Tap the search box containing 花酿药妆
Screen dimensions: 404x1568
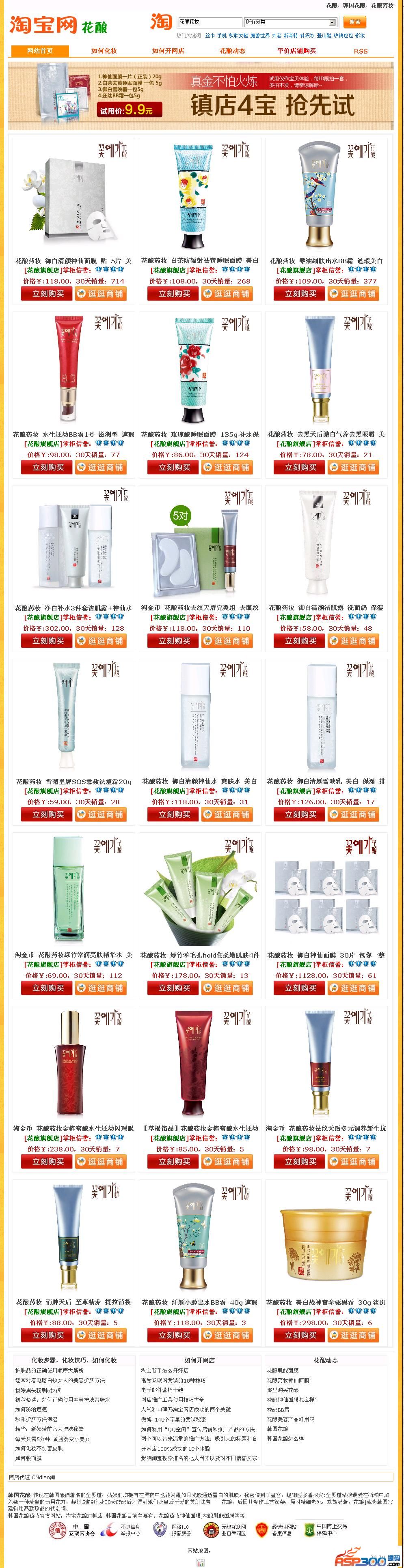click(209, 22)
